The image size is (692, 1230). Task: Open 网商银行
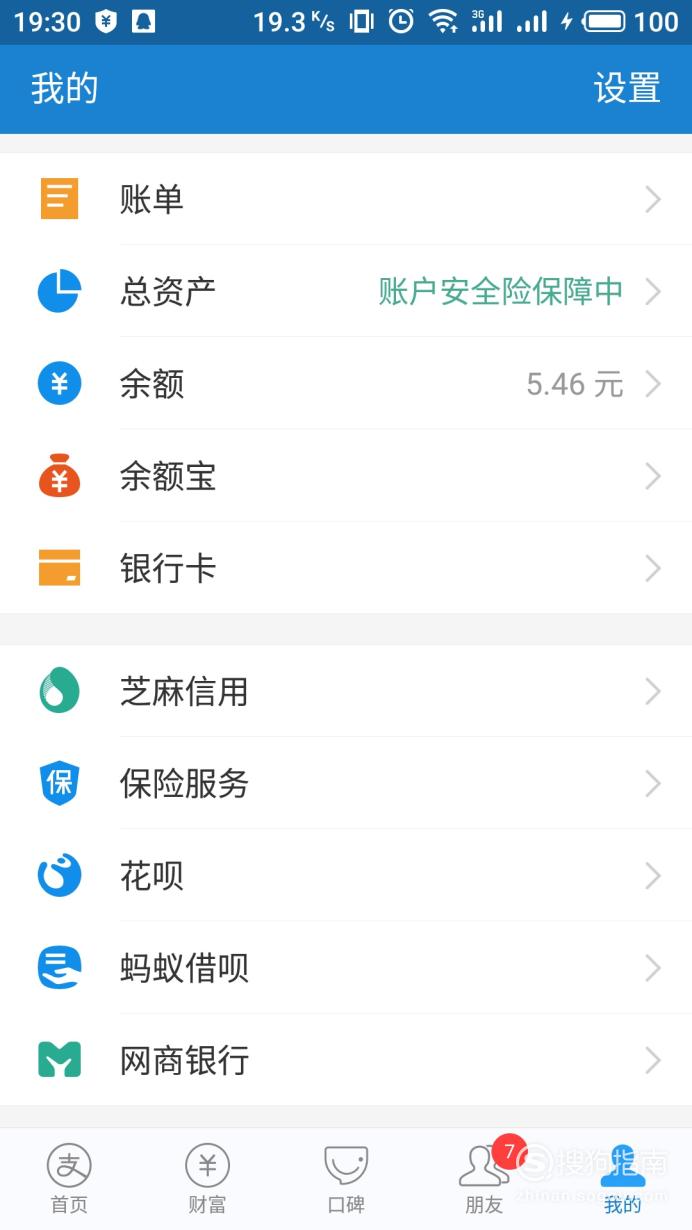[x=346, y=1060]
